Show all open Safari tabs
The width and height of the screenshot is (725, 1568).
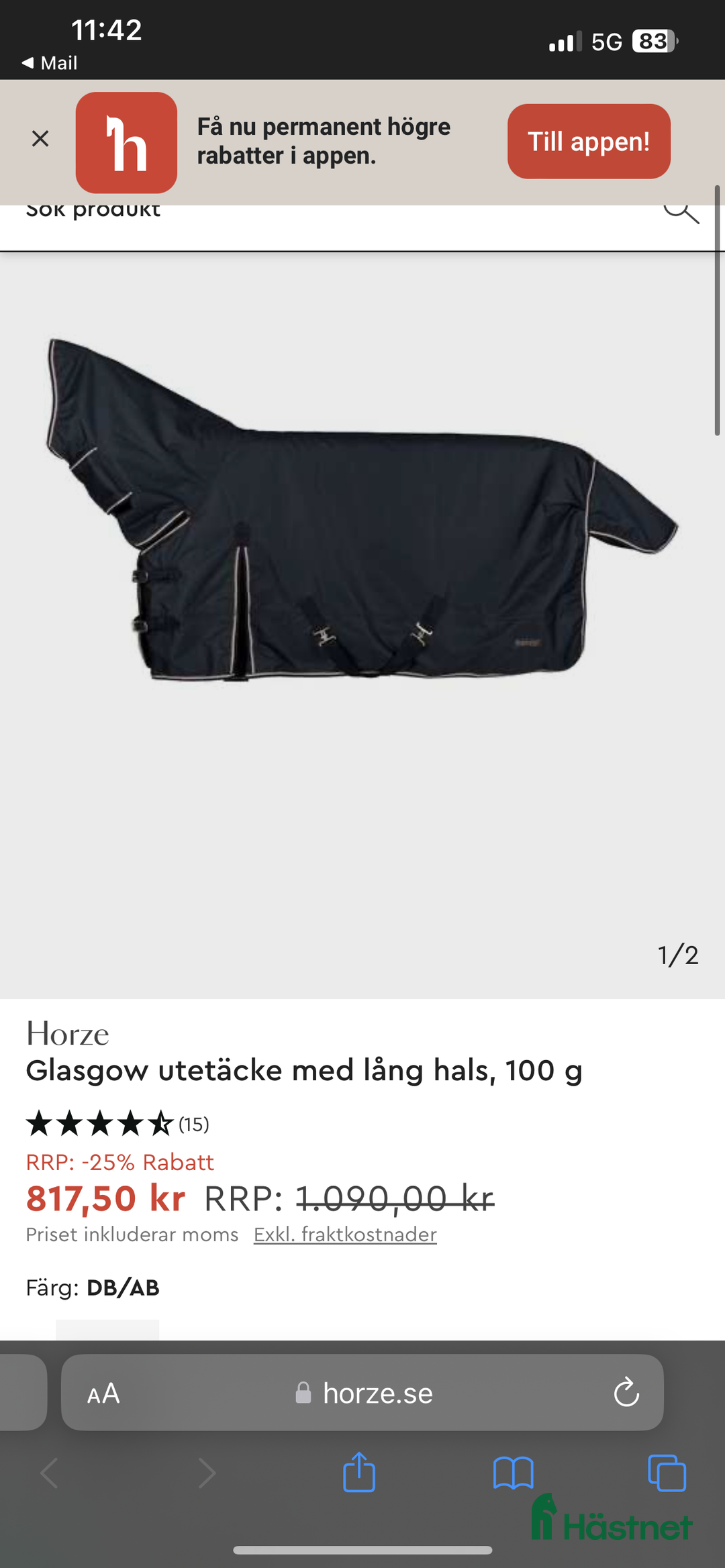667,1473
